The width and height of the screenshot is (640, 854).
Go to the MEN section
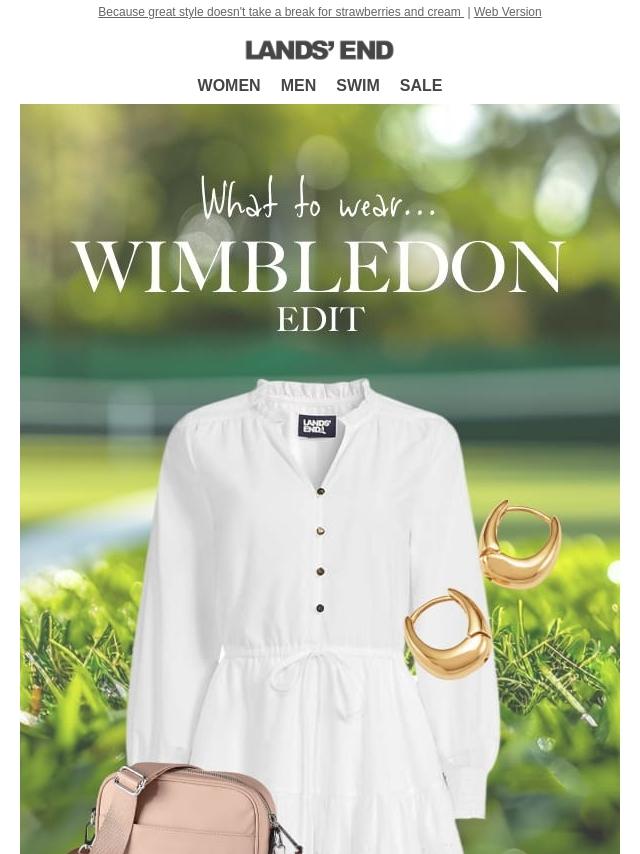point(298,86)
